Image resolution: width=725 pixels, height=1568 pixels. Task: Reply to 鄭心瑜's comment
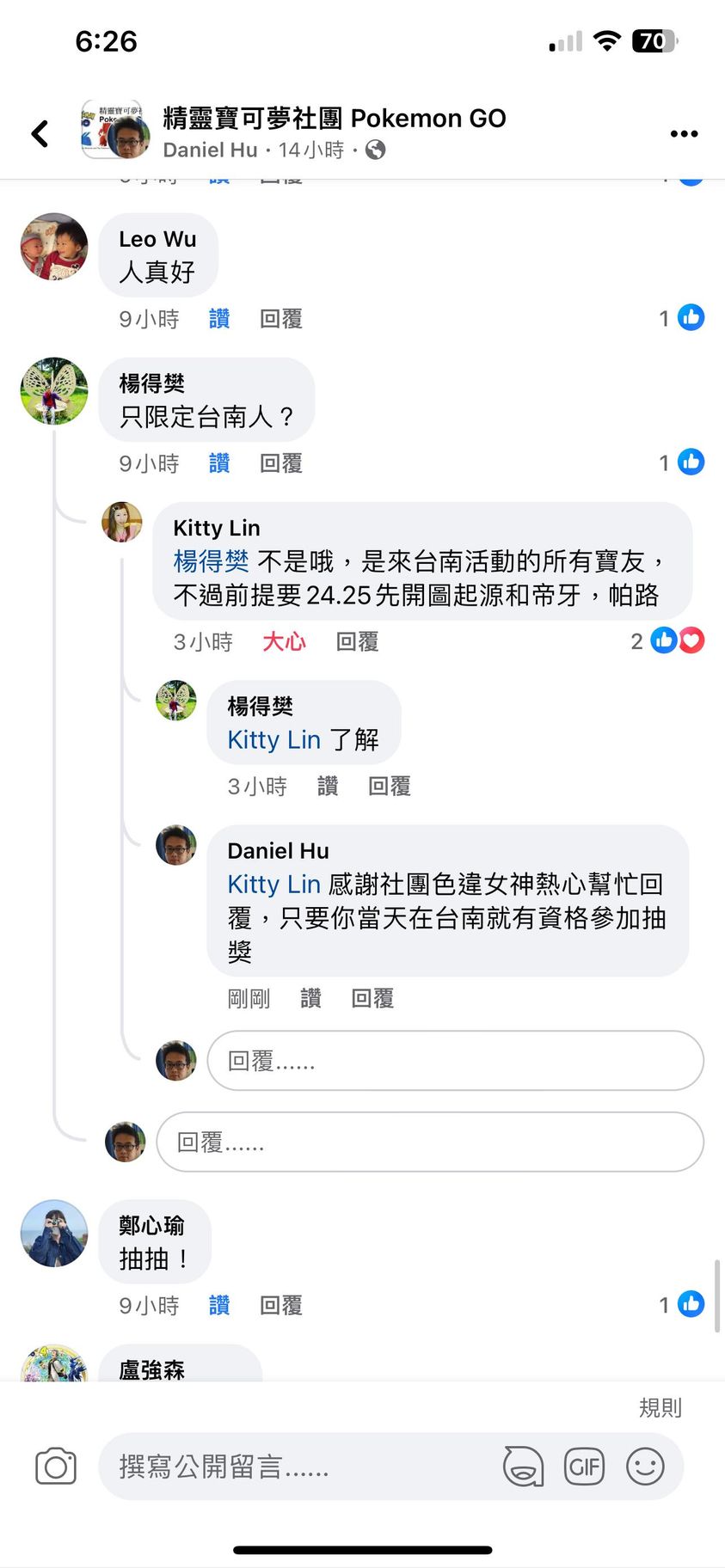tap(280, 1305)
